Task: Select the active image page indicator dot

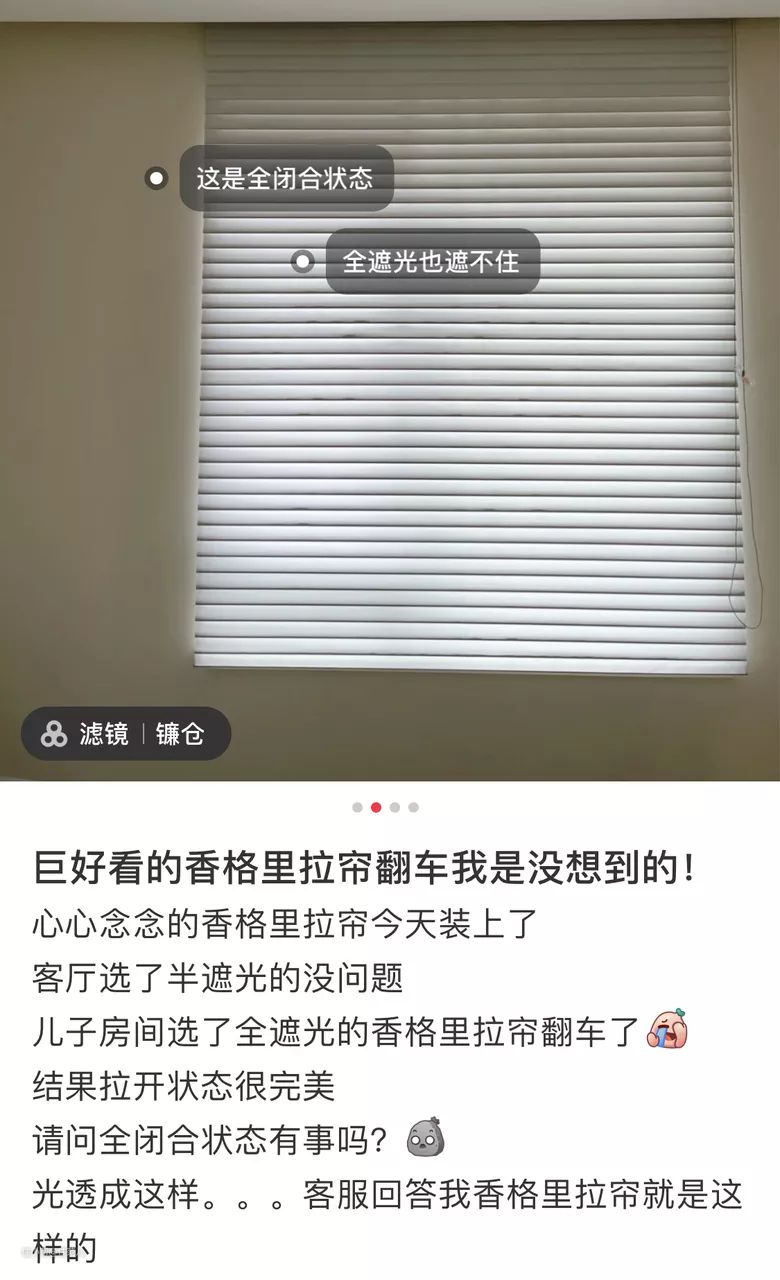Action: pyautogui.click(x=376, y=807)
